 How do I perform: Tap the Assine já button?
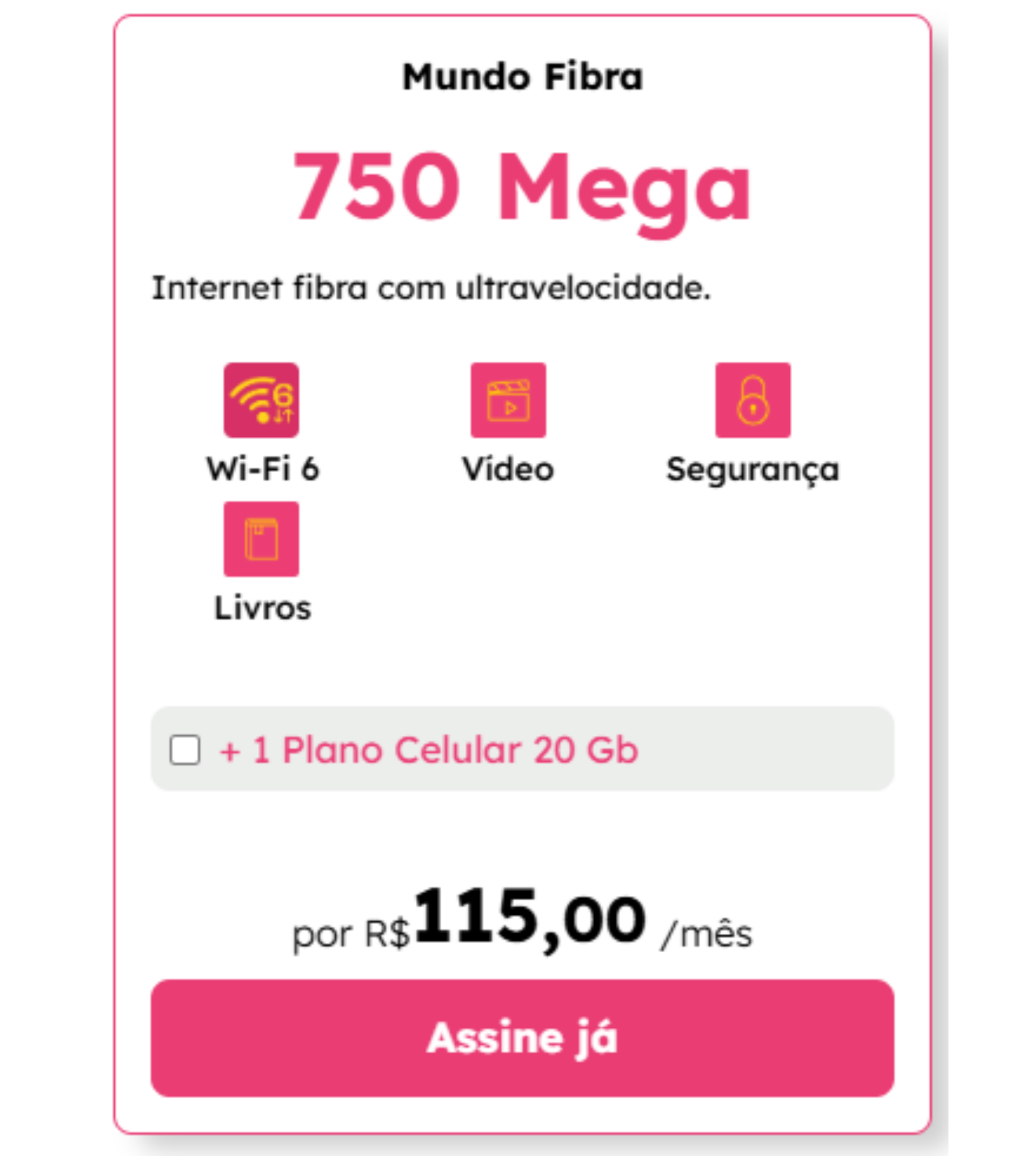point(522,1038)
